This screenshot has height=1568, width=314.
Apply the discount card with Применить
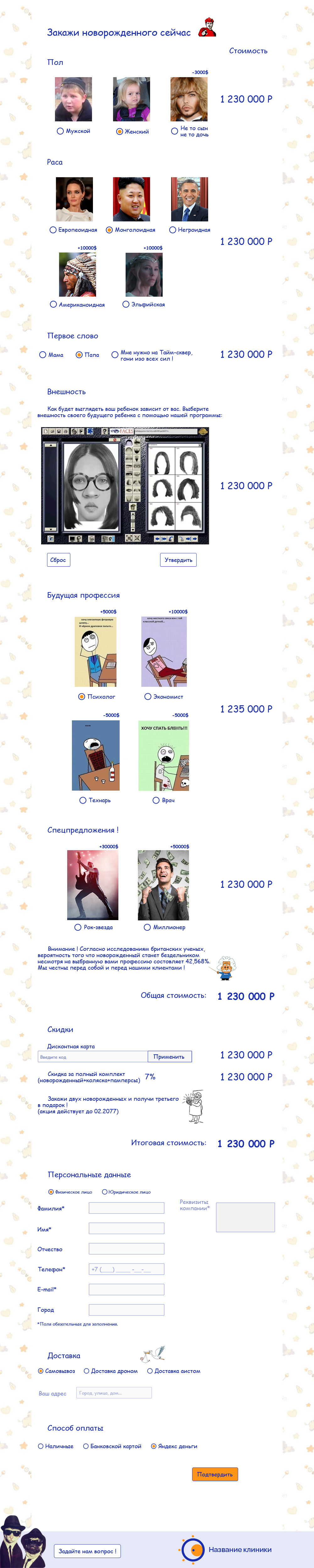point(170,1057)
